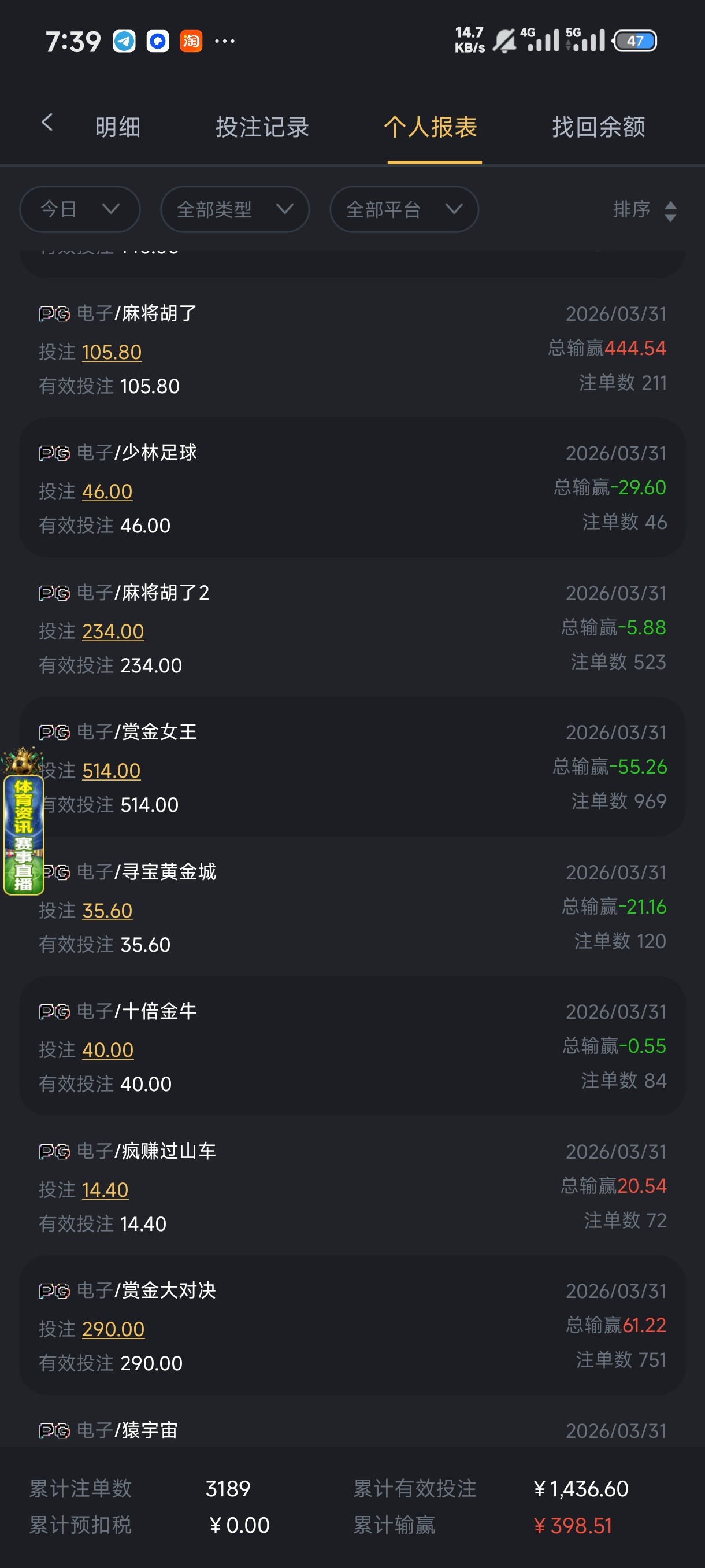Open the 全部类型 filter dropdown
This screenshot has width=705, height=1568.
tap(235, 209)
